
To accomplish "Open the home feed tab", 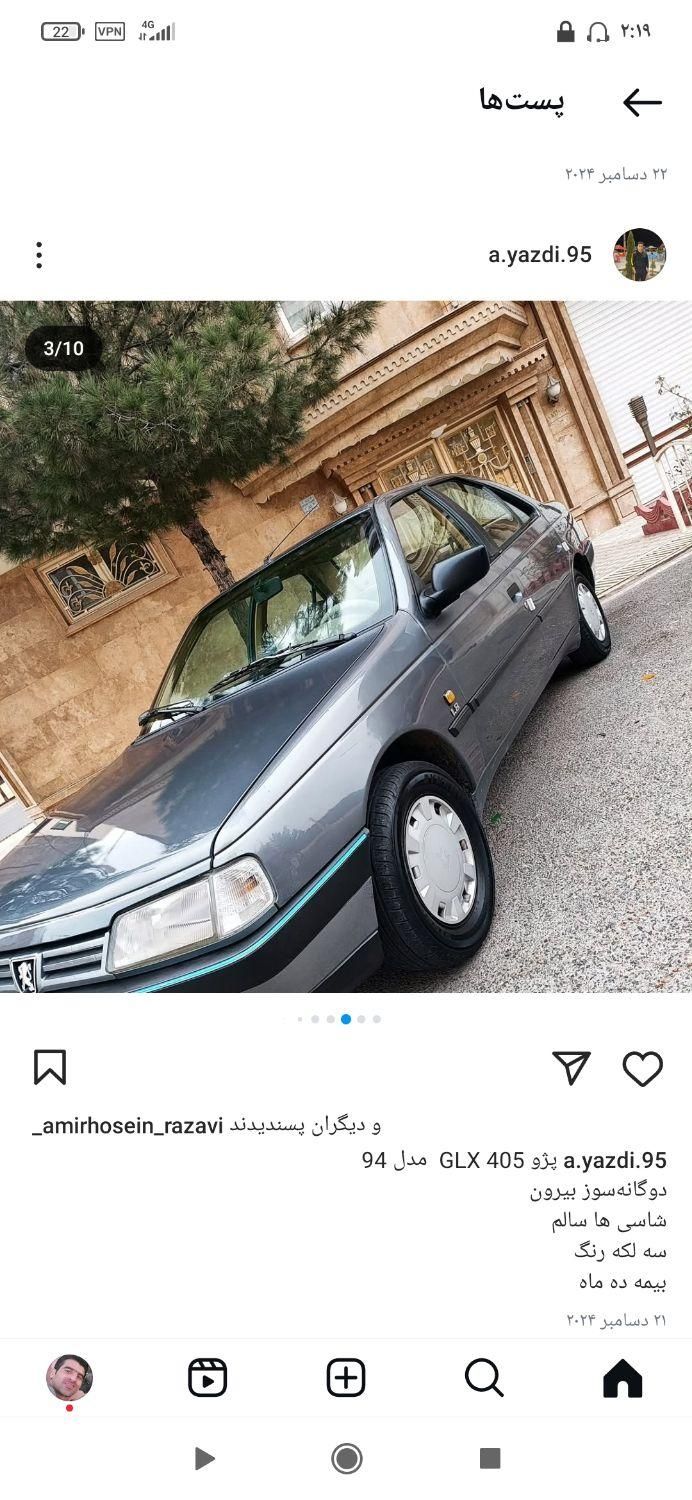I will [x=622, y=1378].
